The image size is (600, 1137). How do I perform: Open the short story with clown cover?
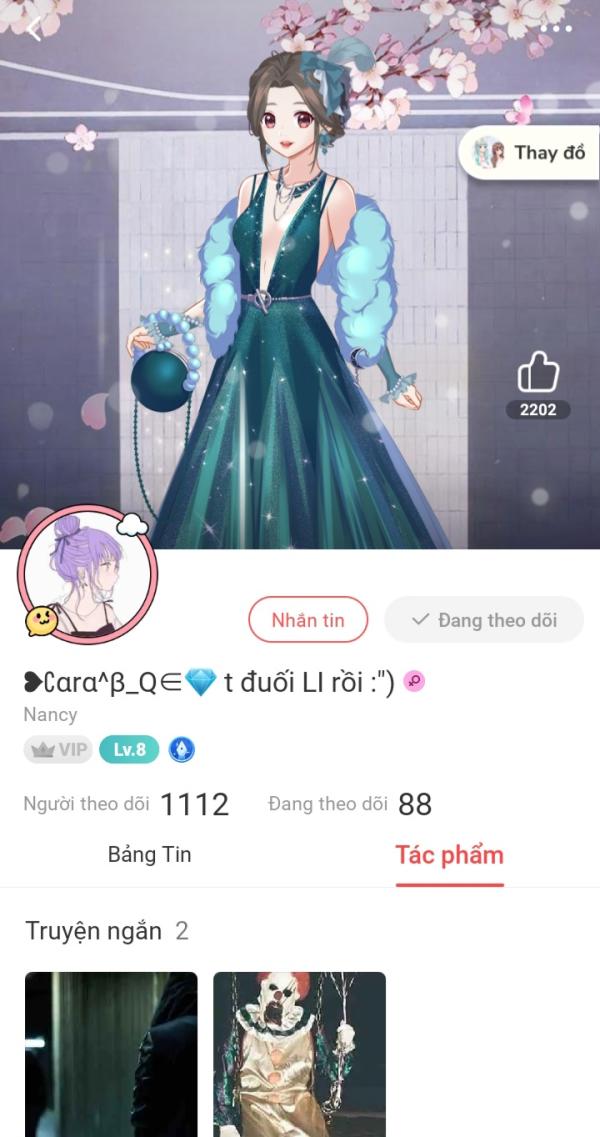point(300,1054)
